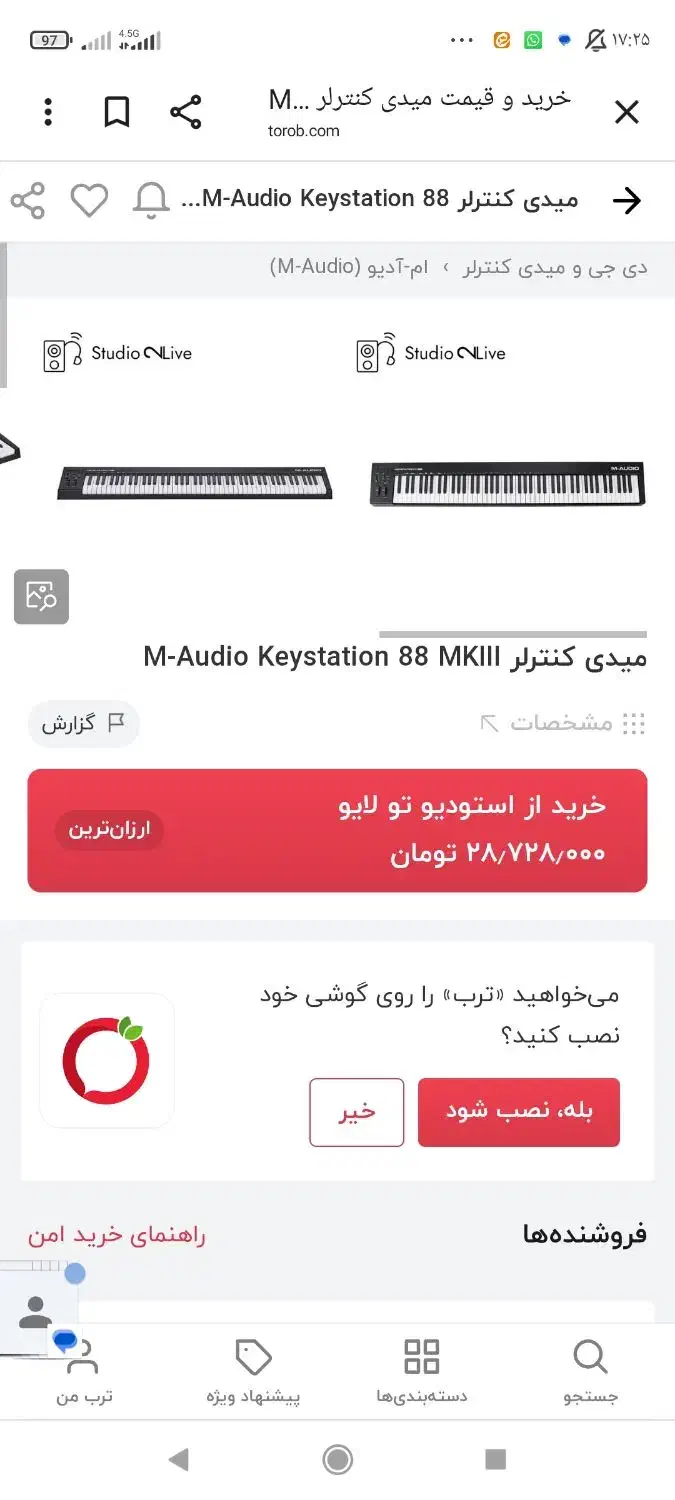
Task: Open the browser overflow menu
Action: pyautogui.click(x=48, y=113)
